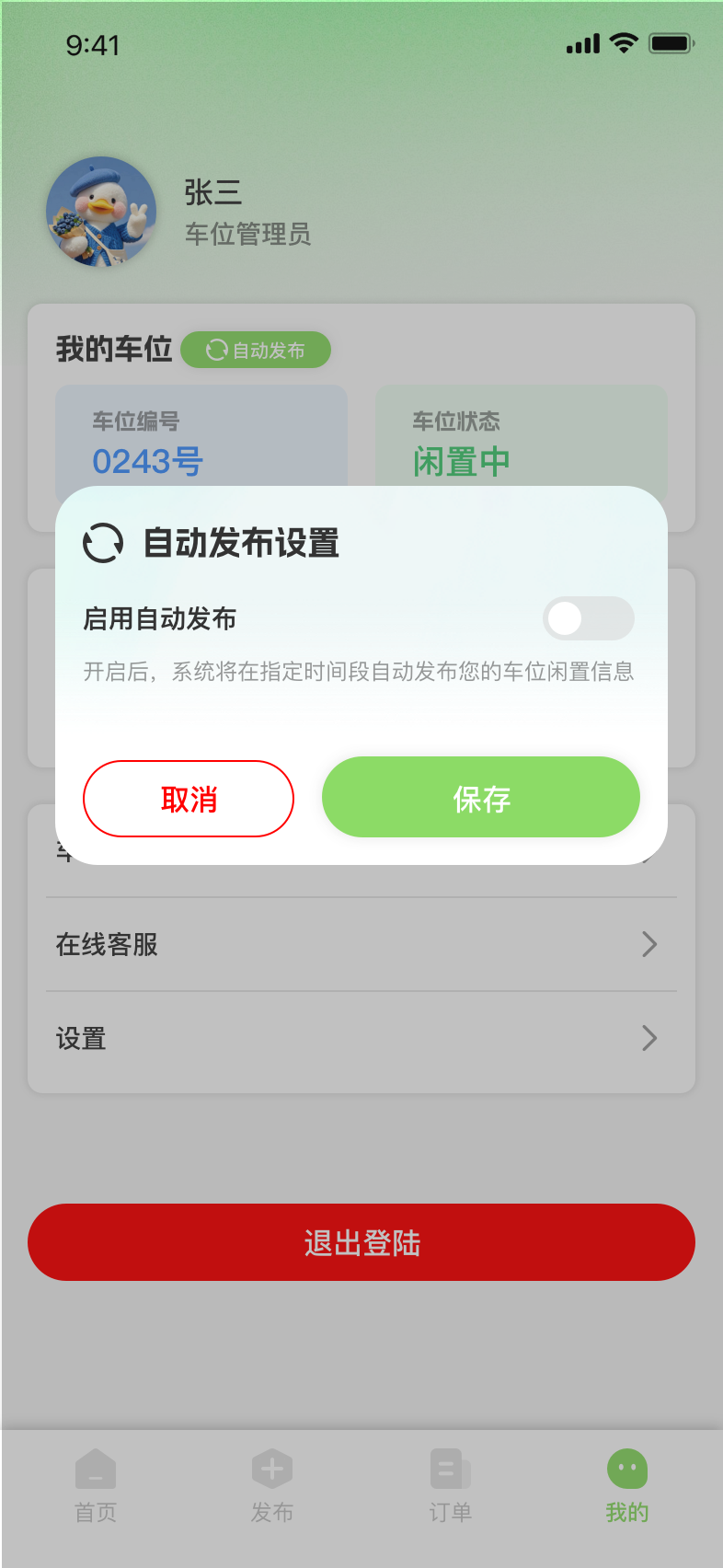The height and width of the screenshot is (1568, 723).
Task: Save settings with the 保存 button
Action: (x=480, y=798)
